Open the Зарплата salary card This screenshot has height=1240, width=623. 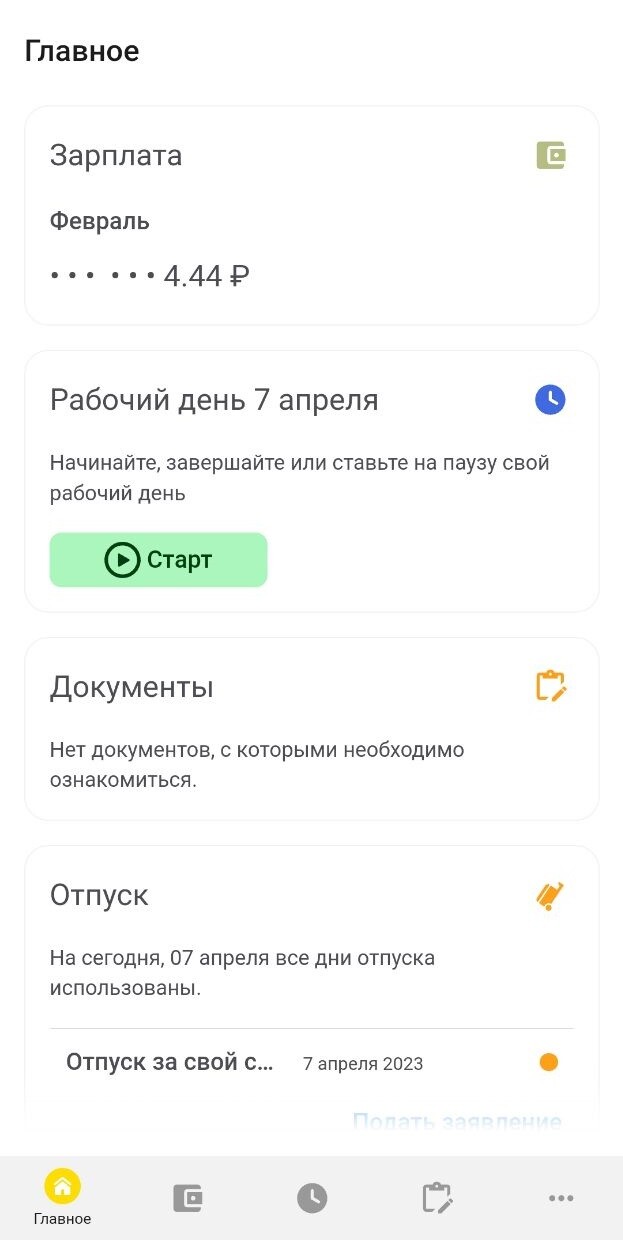(311, 215)
